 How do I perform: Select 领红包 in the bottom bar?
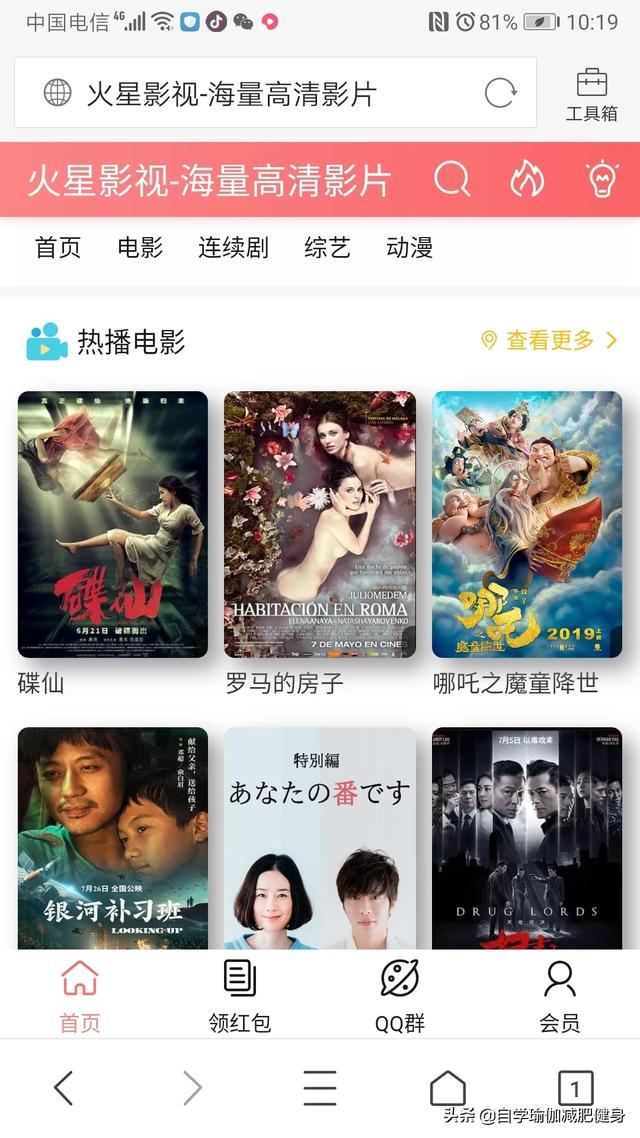[x=240, y=996]
